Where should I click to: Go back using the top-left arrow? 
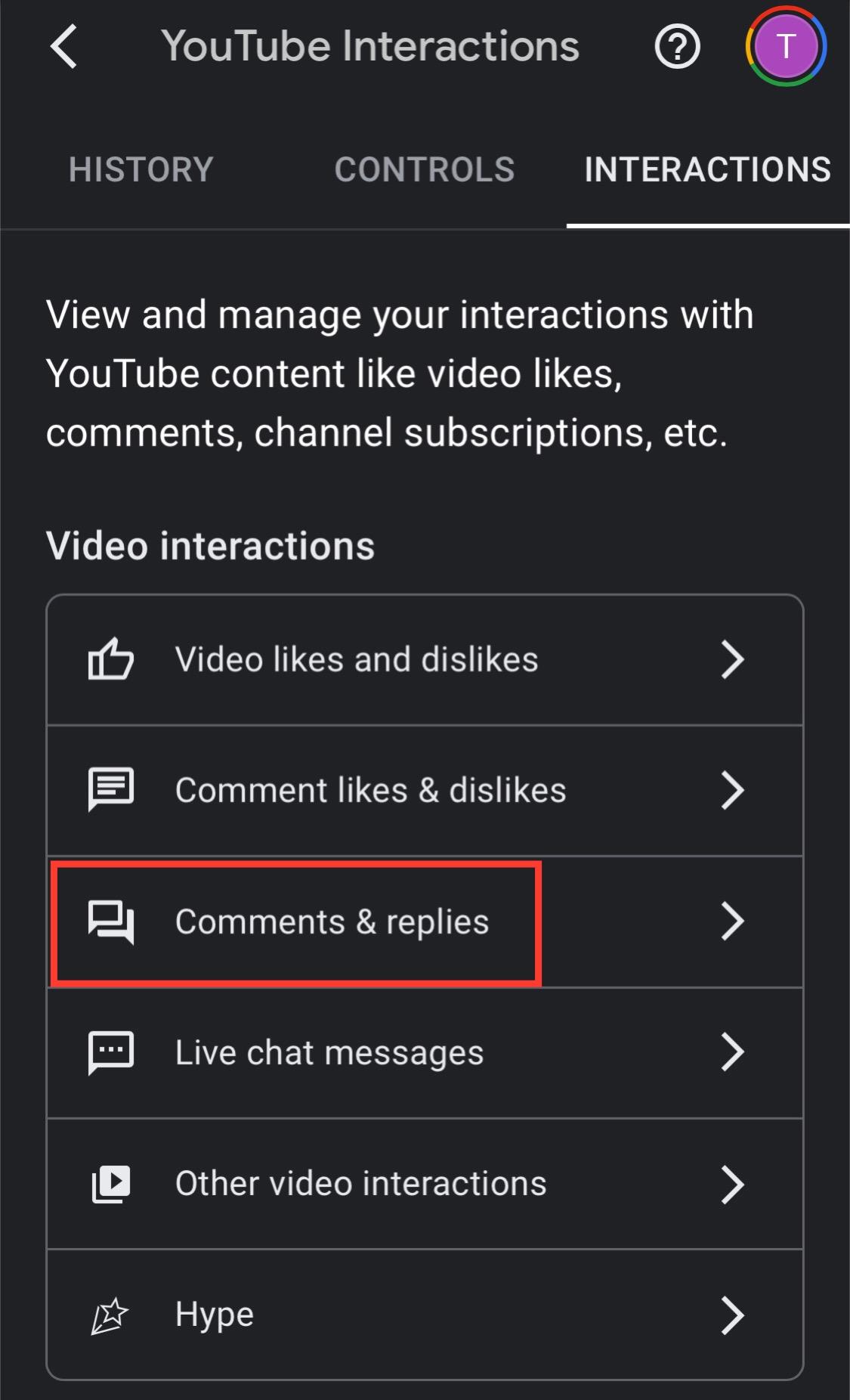point(63,46)
